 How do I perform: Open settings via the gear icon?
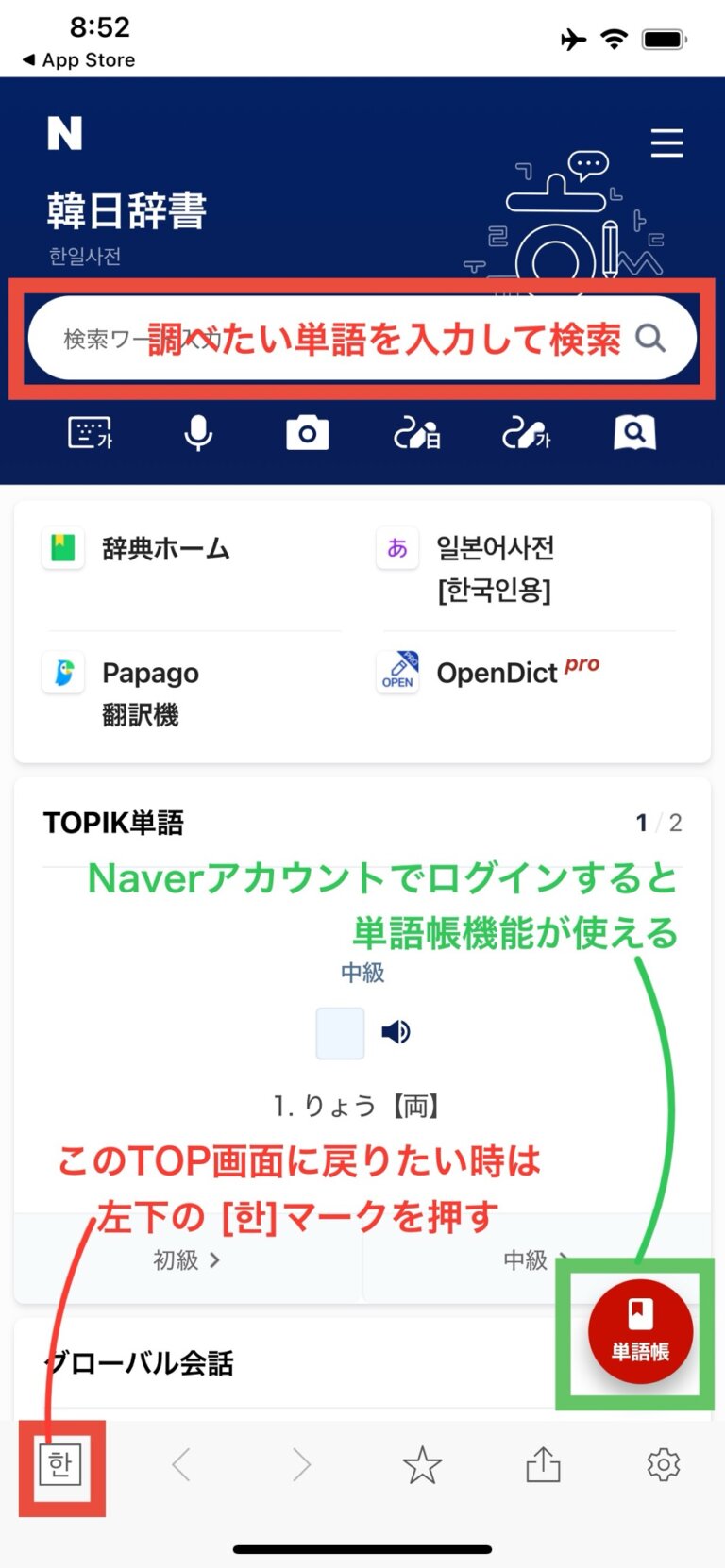click(x=664, y=1465)
